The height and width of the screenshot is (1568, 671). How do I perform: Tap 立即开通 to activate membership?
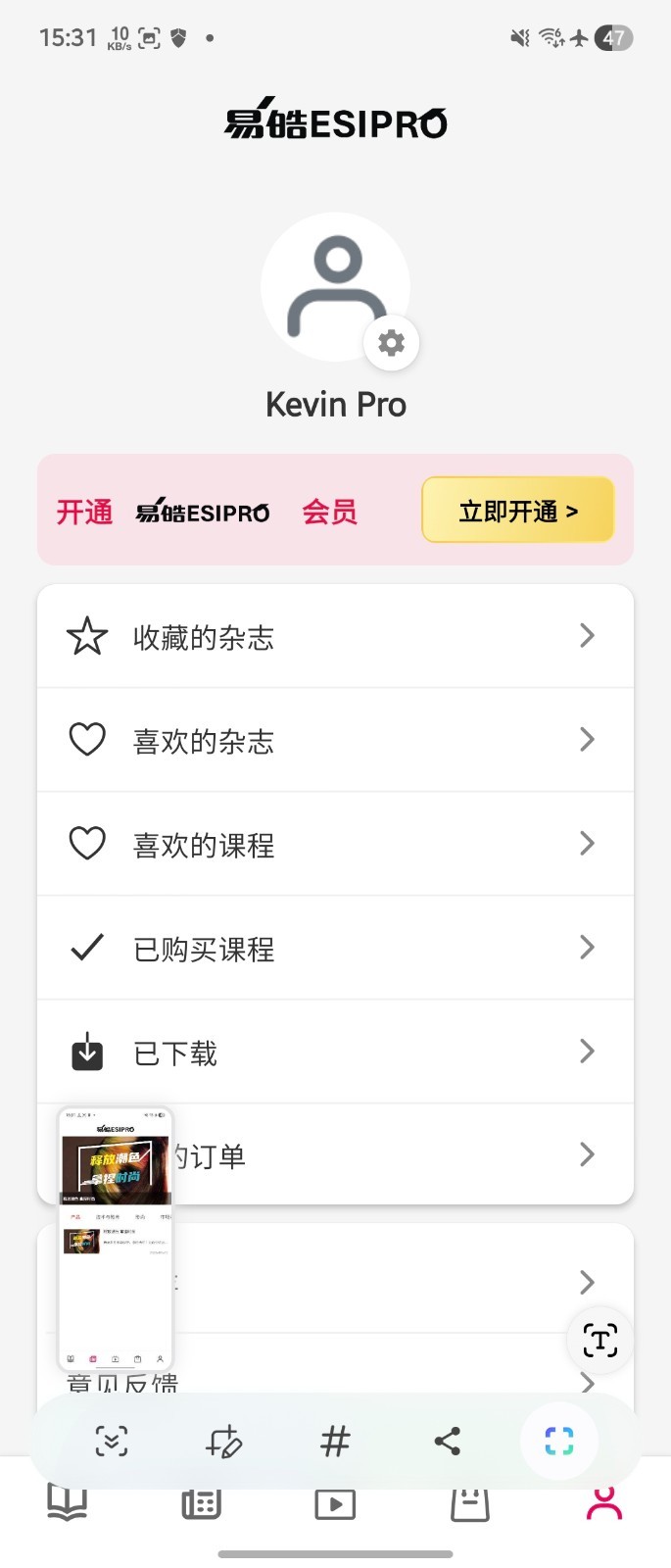click(x=517, y=511)
